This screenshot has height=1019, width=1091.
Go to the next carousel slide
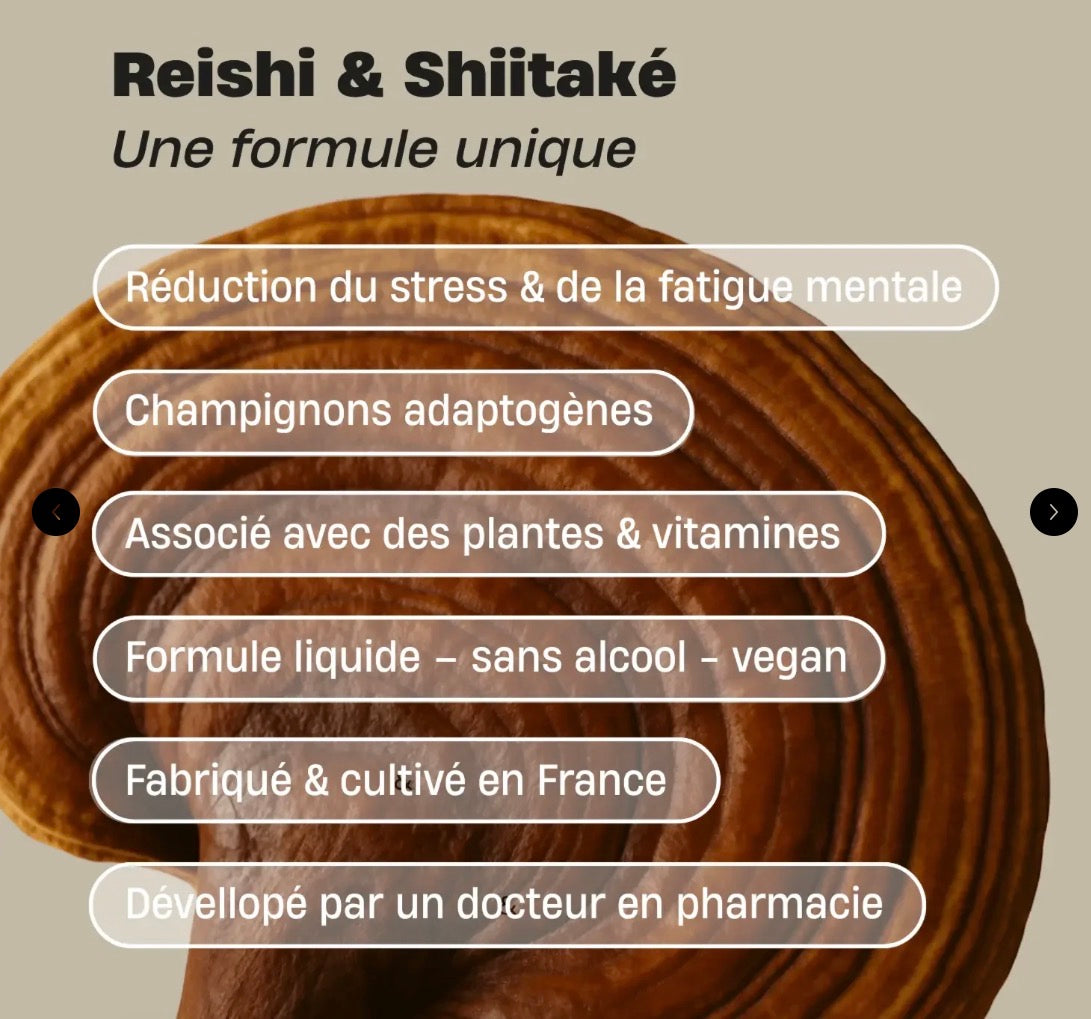click(1053, 512)
